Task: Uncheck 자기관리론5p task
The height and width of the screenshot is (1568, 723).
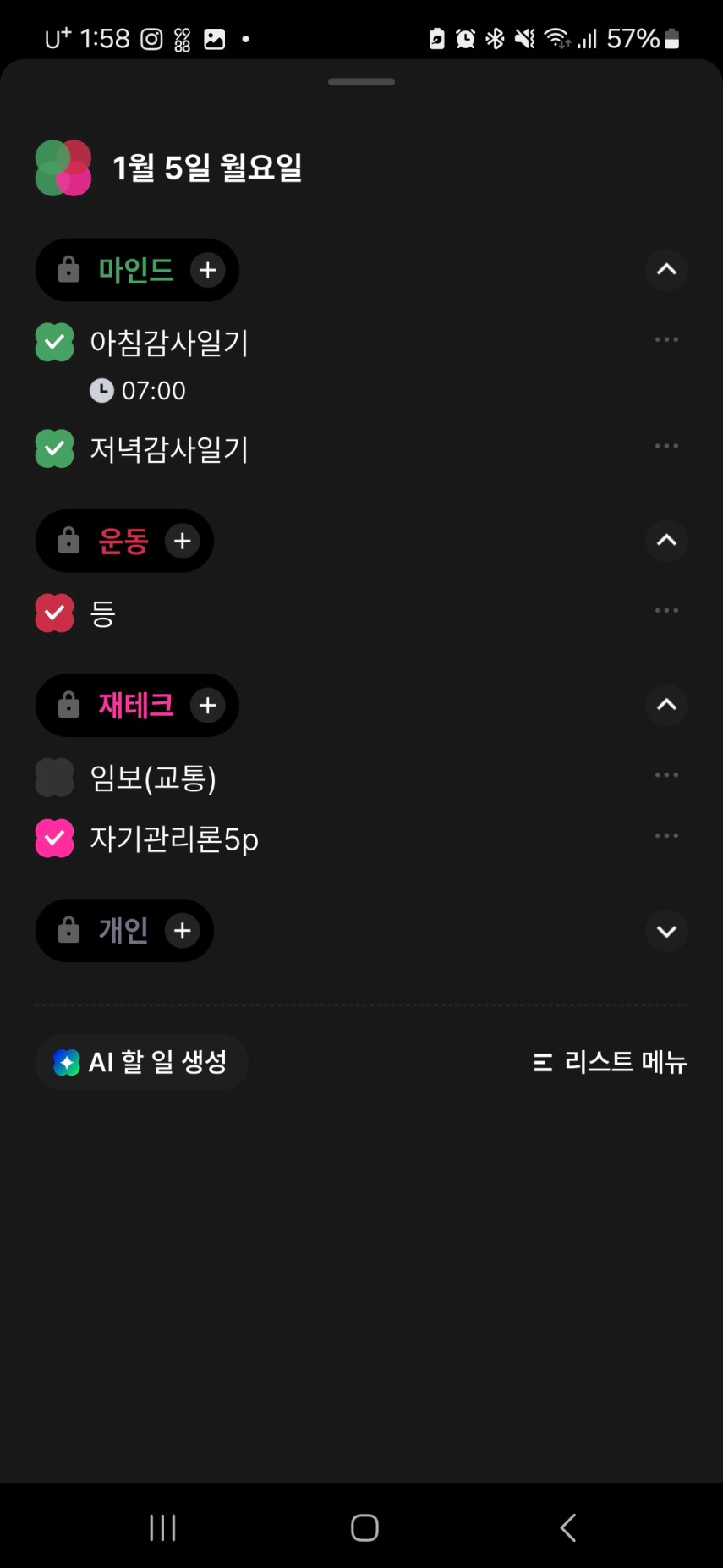Action: coord(54,839)
